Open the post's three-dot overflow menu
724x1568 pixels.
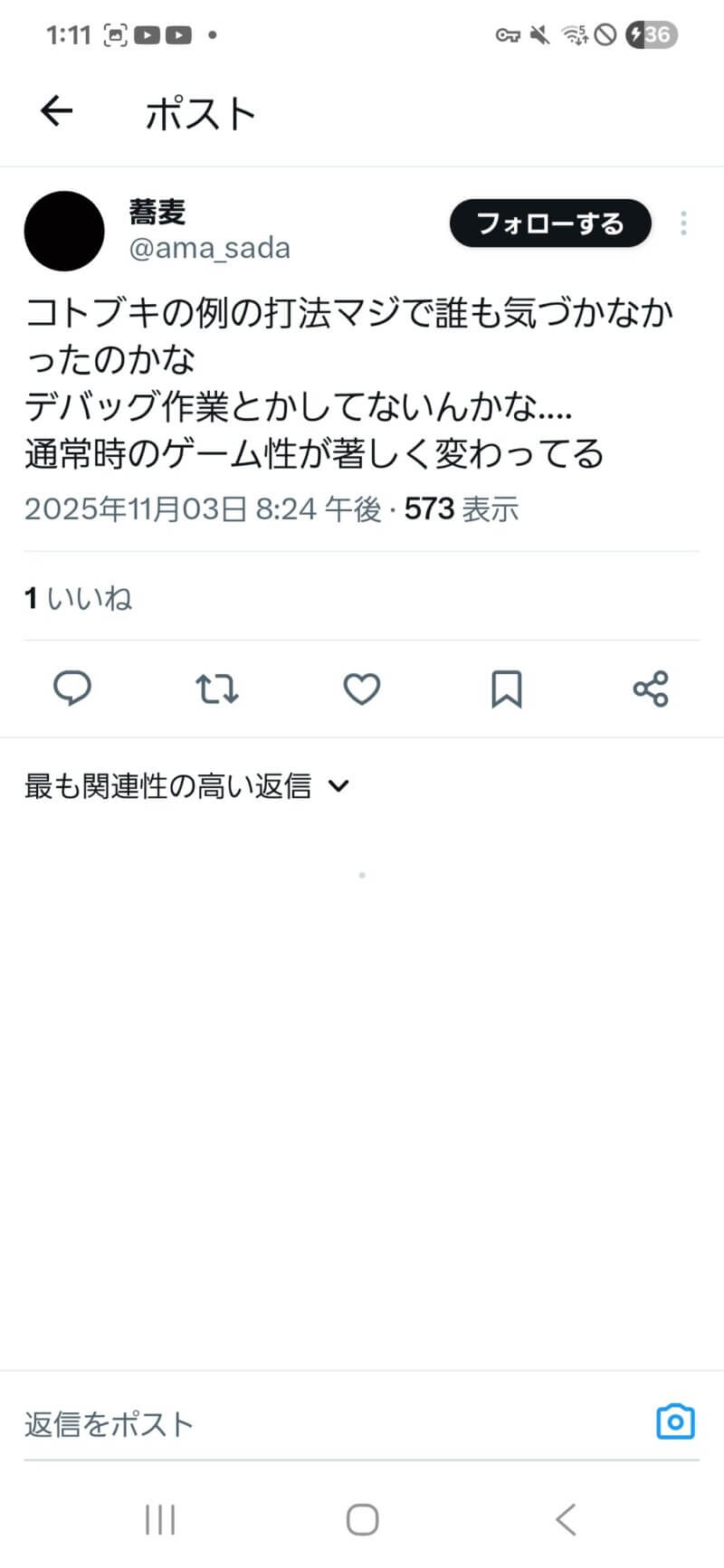(x=683, y=223)
